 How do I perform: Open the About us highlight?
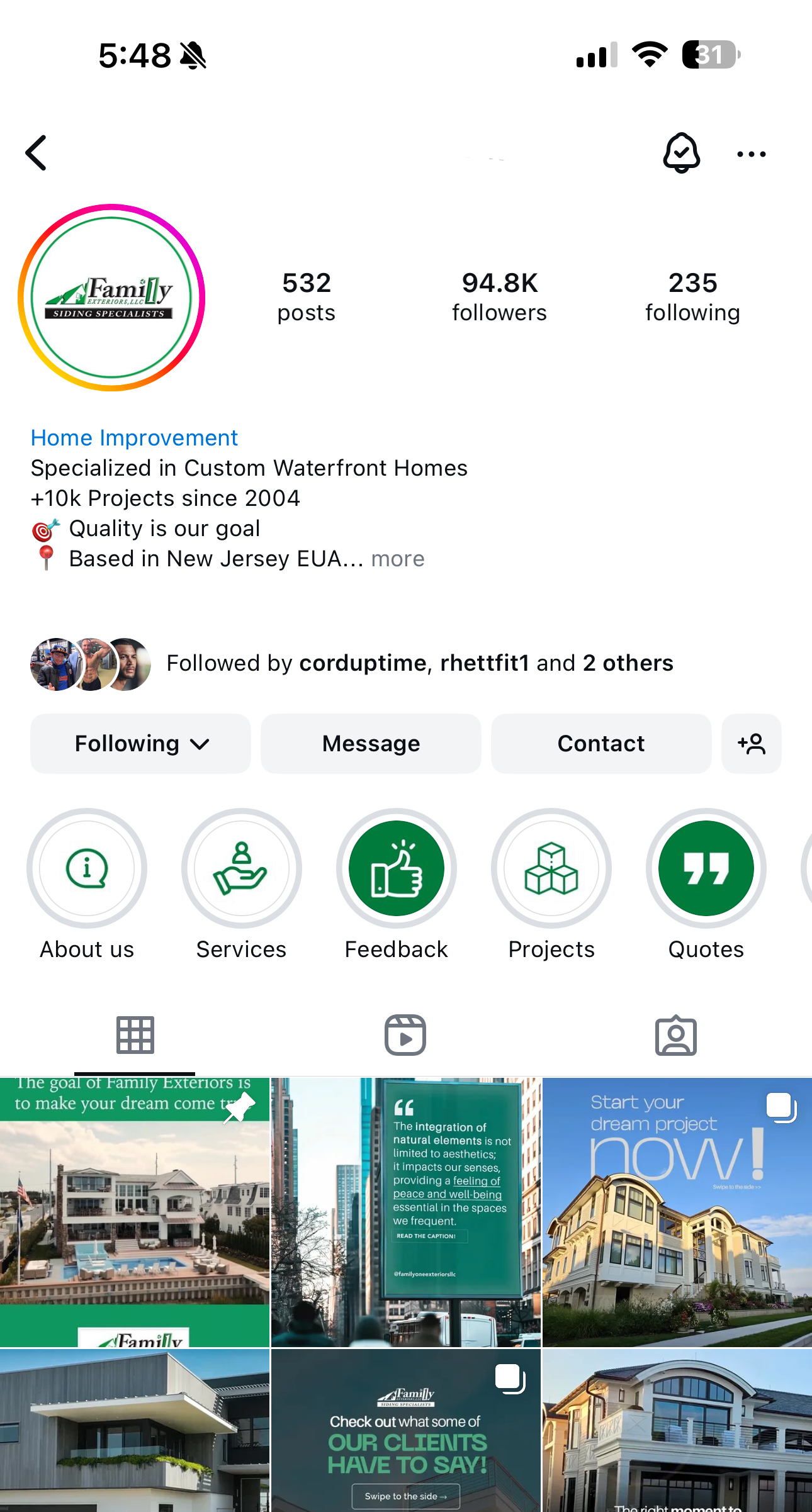(87, 868)
